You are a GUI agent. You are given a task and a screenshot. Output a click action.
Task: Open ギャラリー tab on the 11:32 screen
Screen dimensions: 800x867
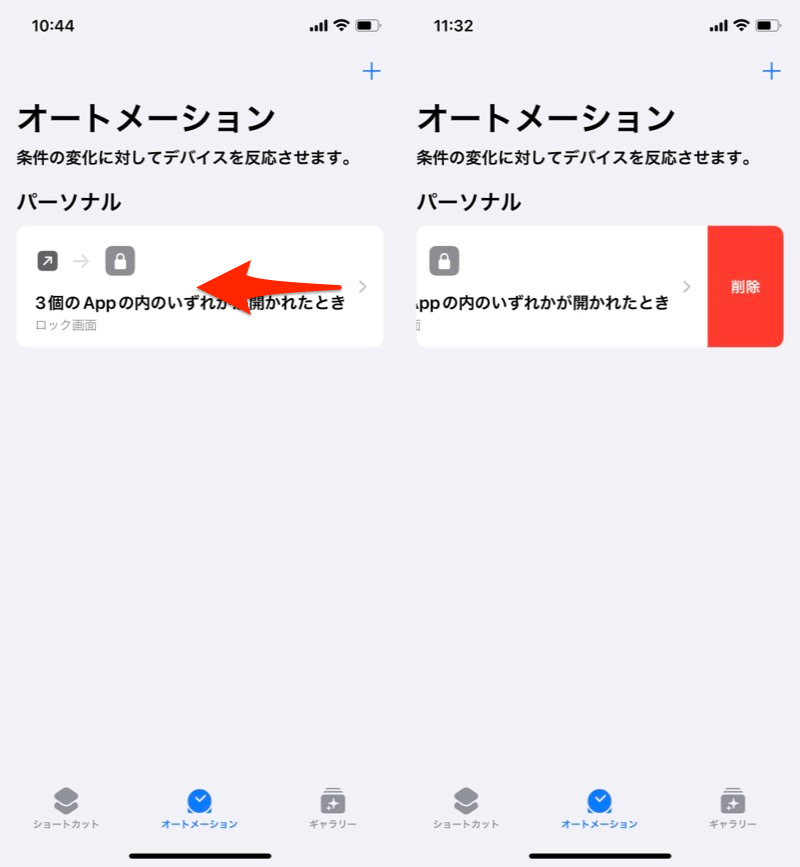(733, 808)
